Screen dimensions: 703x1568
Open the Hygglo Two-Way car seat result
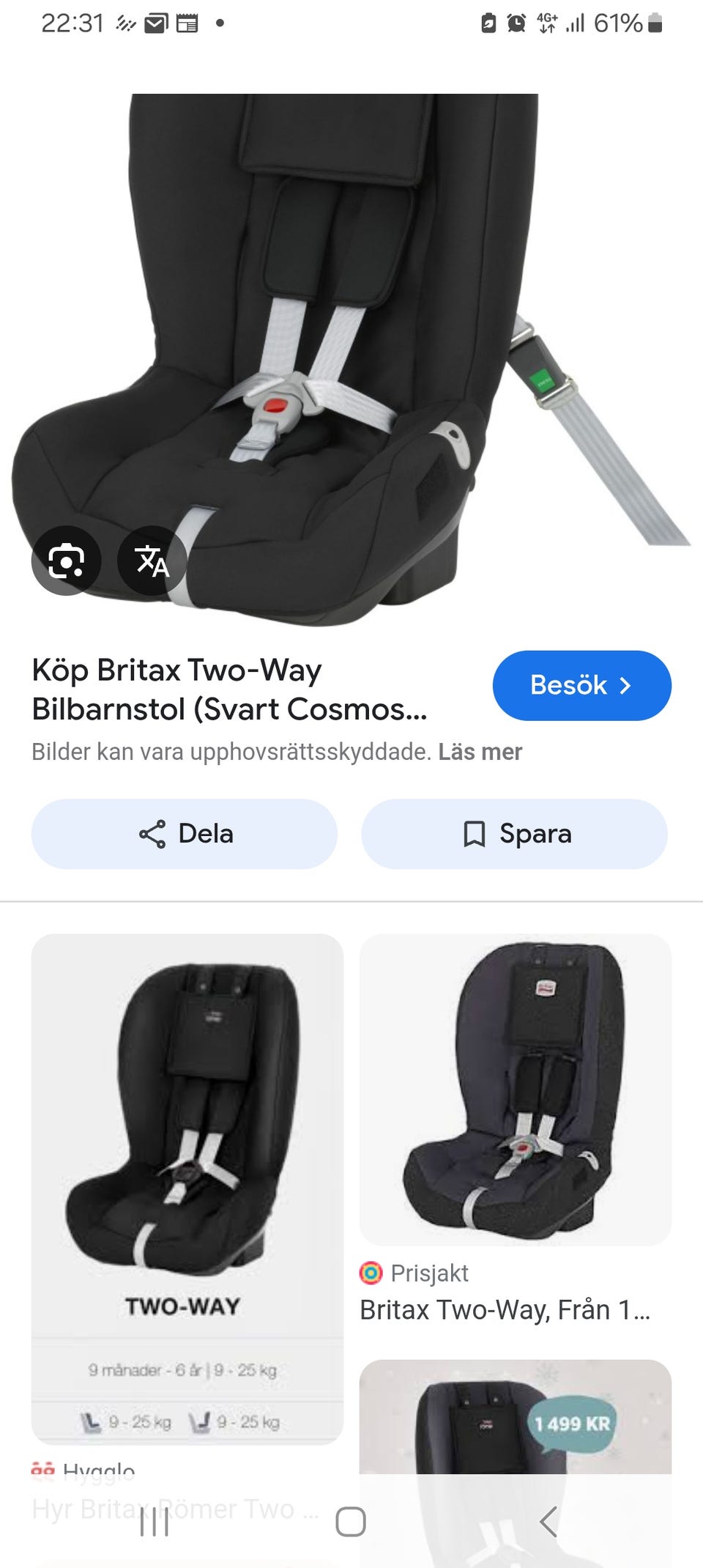click(x=187, y=1187)
